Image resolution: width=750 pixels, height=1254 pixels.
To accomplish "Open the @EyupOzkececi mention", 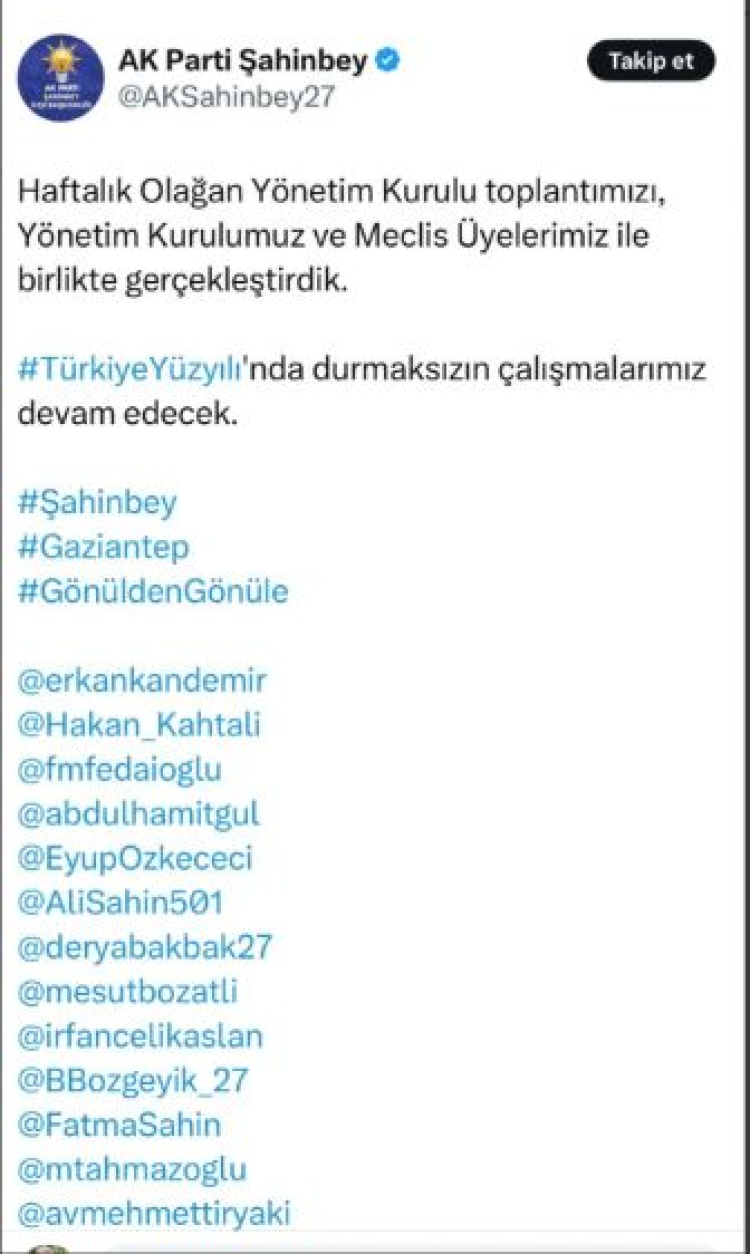I will click(135, 858).
